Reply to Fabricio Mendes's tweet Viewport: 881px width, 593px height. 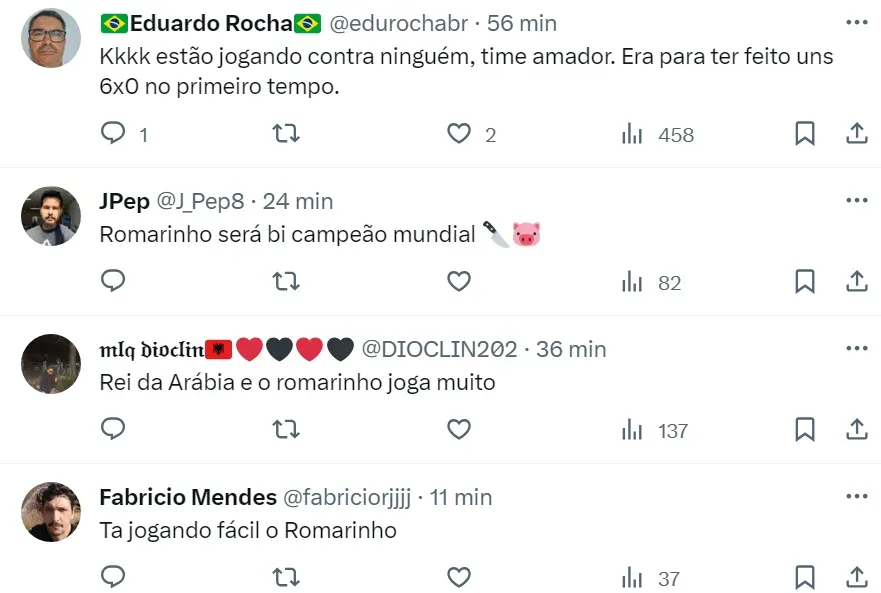coord(114,577)
